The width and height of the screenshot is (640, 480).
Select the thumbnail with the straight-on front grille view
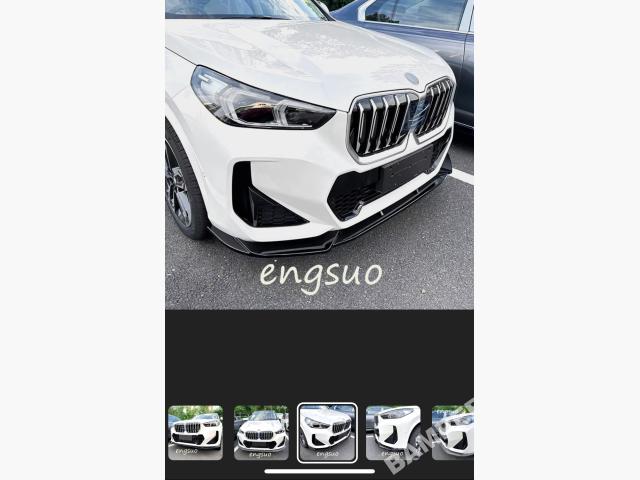pyautogui.click(x=261, y=432)
